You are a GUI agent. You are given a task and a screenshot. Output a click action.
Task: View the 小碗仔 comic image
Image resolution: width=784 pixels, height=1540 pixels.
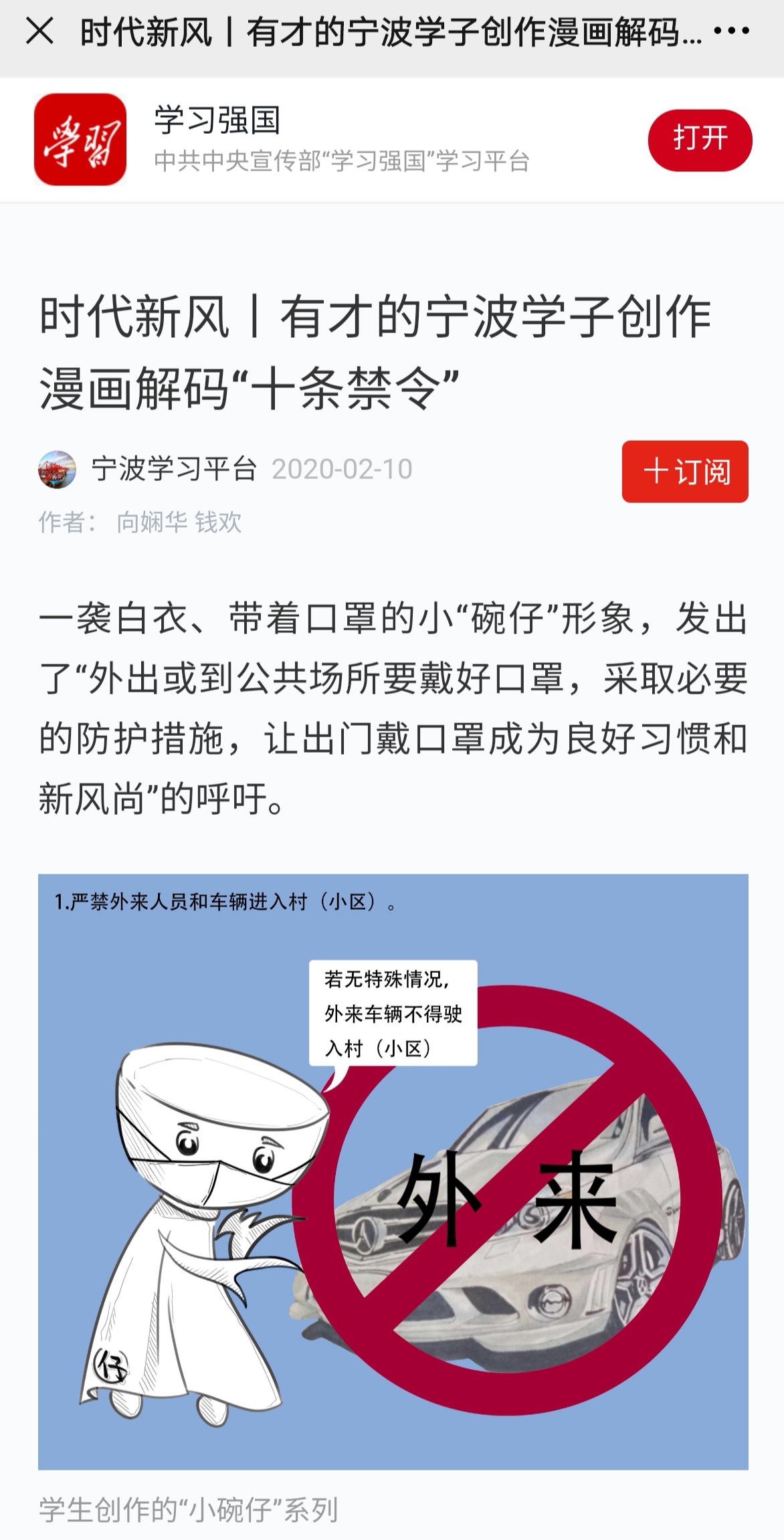pyautogui.click(x=393, y=1171)
